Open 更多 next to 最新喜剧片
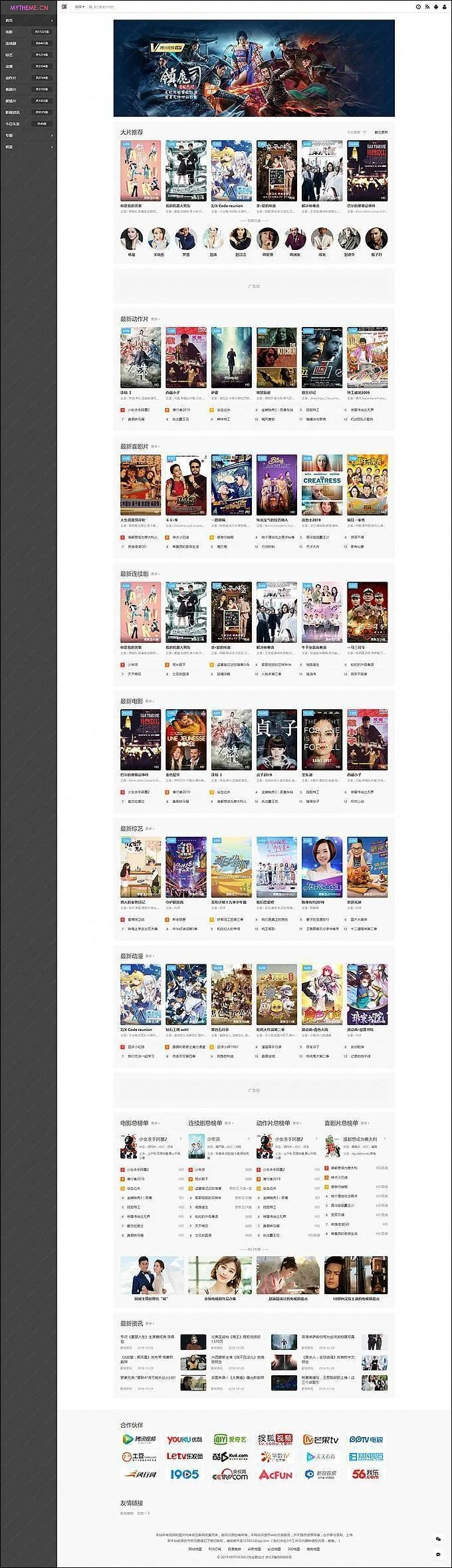452x1568 pixels. [155, 447]
